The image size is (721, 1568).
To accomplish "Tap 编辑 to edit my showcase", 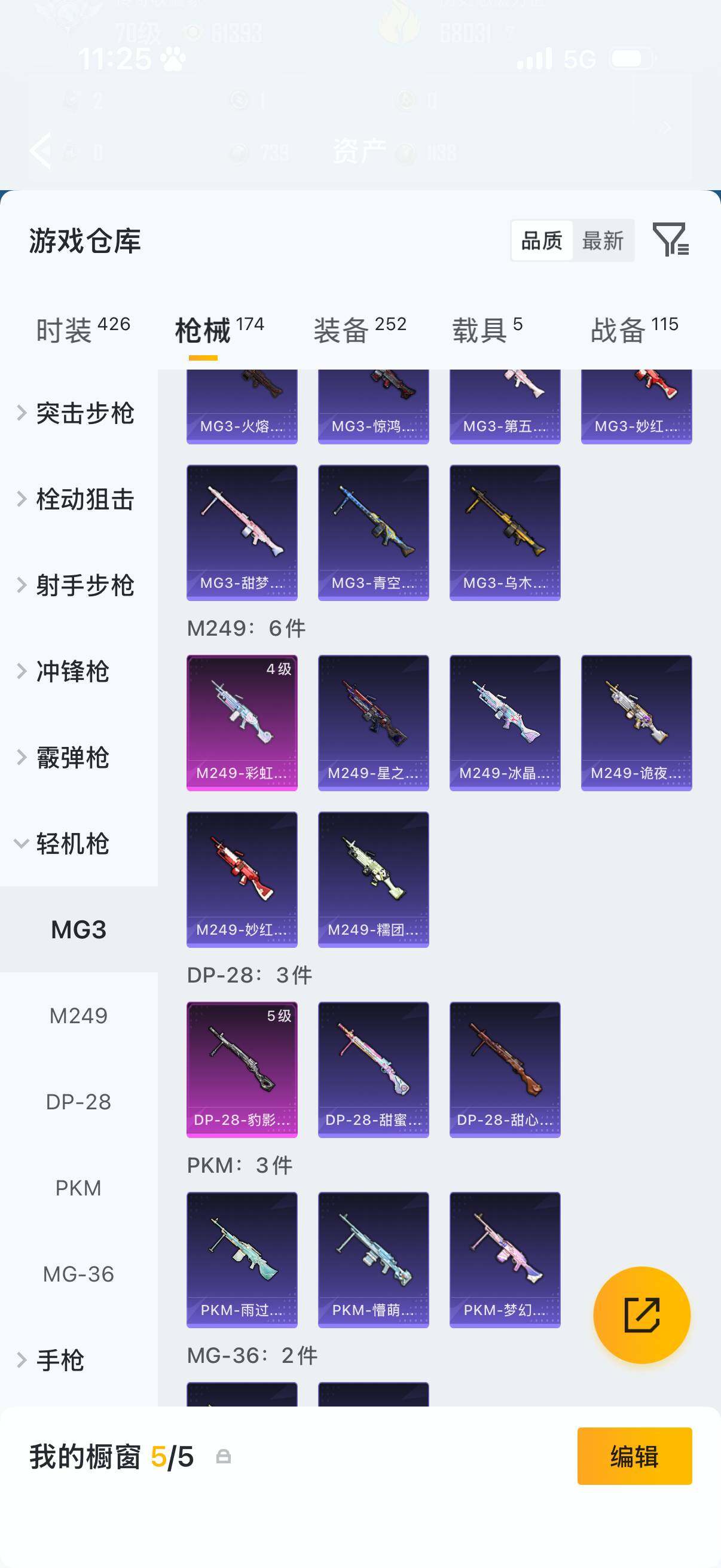I will pos(634,1456).
